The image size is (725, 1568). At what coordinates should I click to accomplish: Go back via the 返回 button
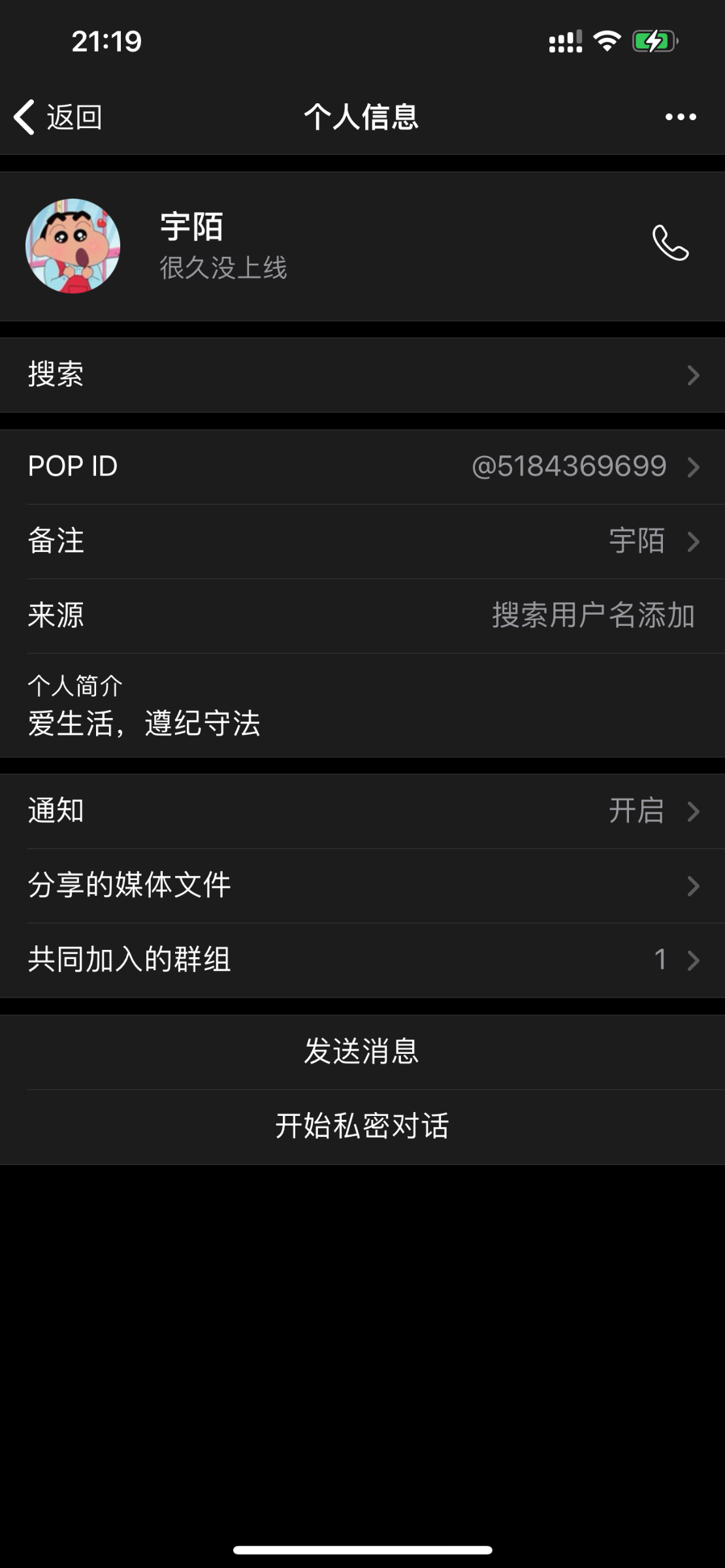coord(57,118)
